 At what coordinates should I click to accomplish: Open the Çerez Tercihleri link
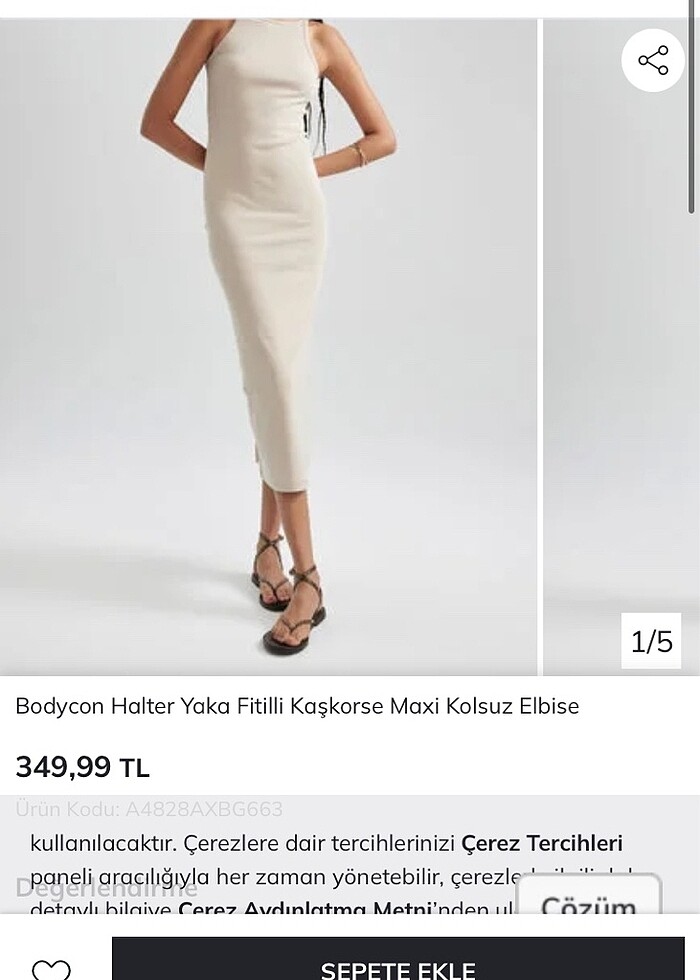[542, 843]
